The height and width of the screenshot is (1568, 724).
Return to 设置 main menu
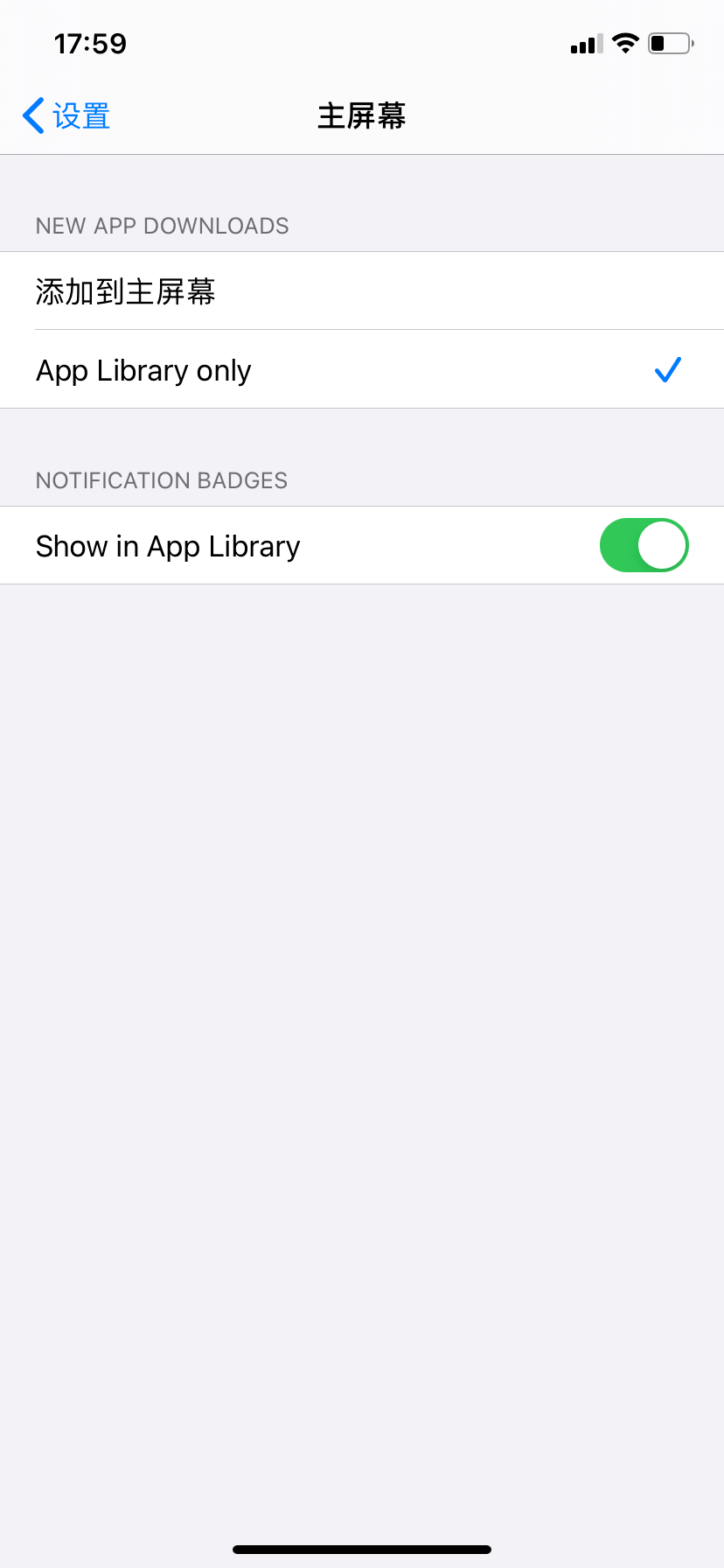(x=66, y=115)
